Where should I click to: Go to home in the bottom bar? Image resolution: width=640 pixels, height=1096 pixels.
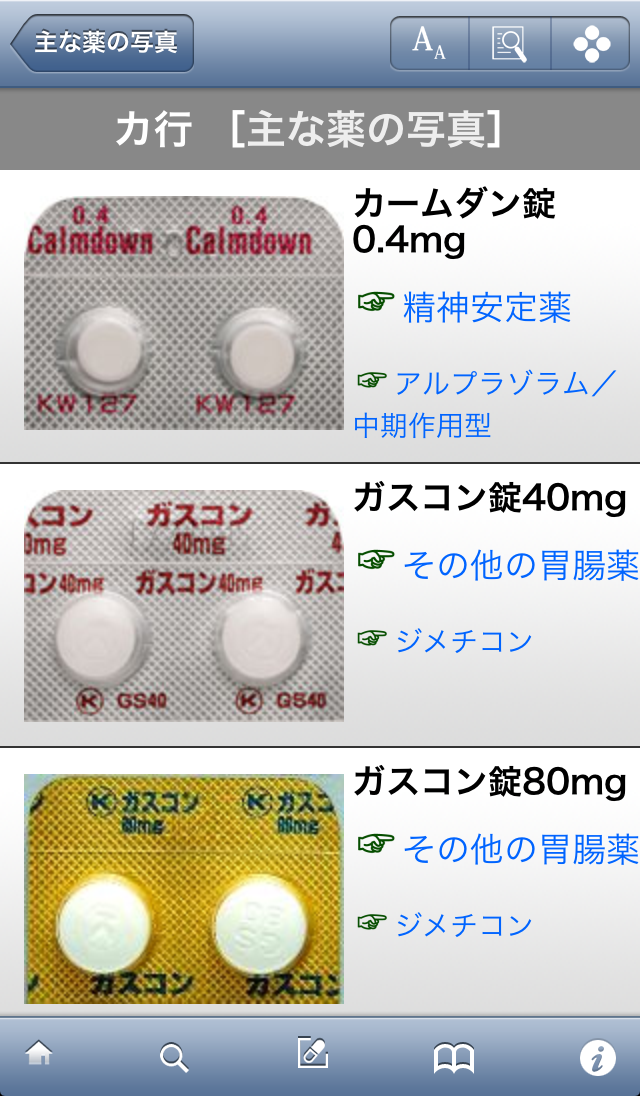[39, 1055]
